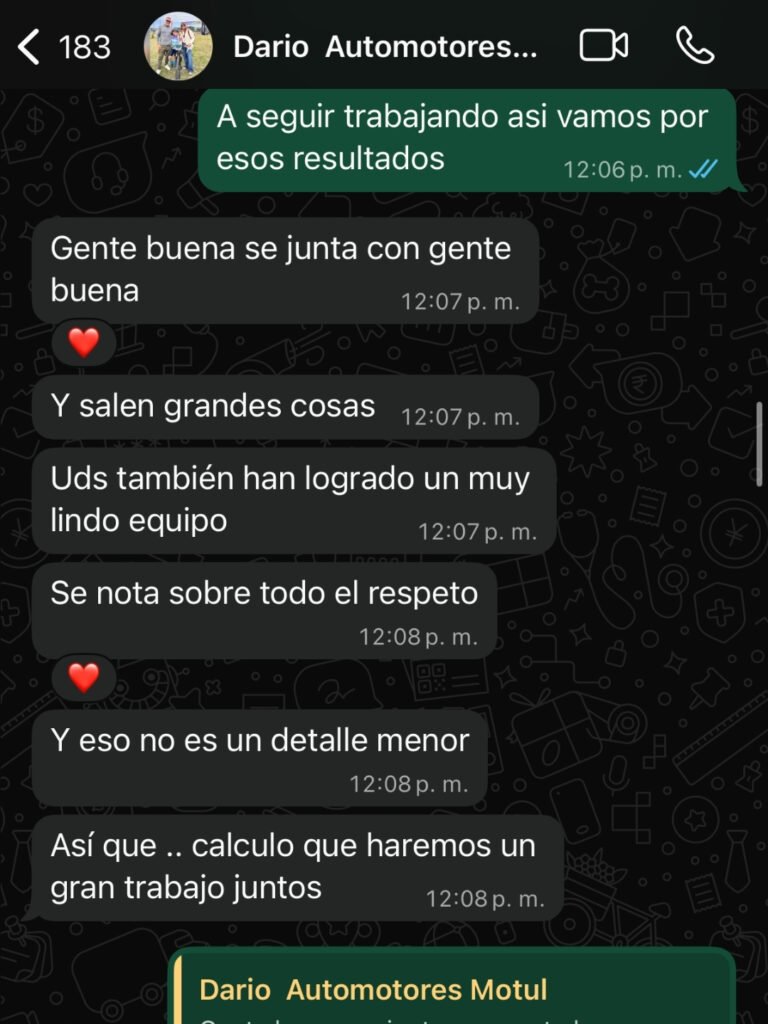Start a video call with Dario
Screen dimensions: 768x1024
click(x=604, y=46)
